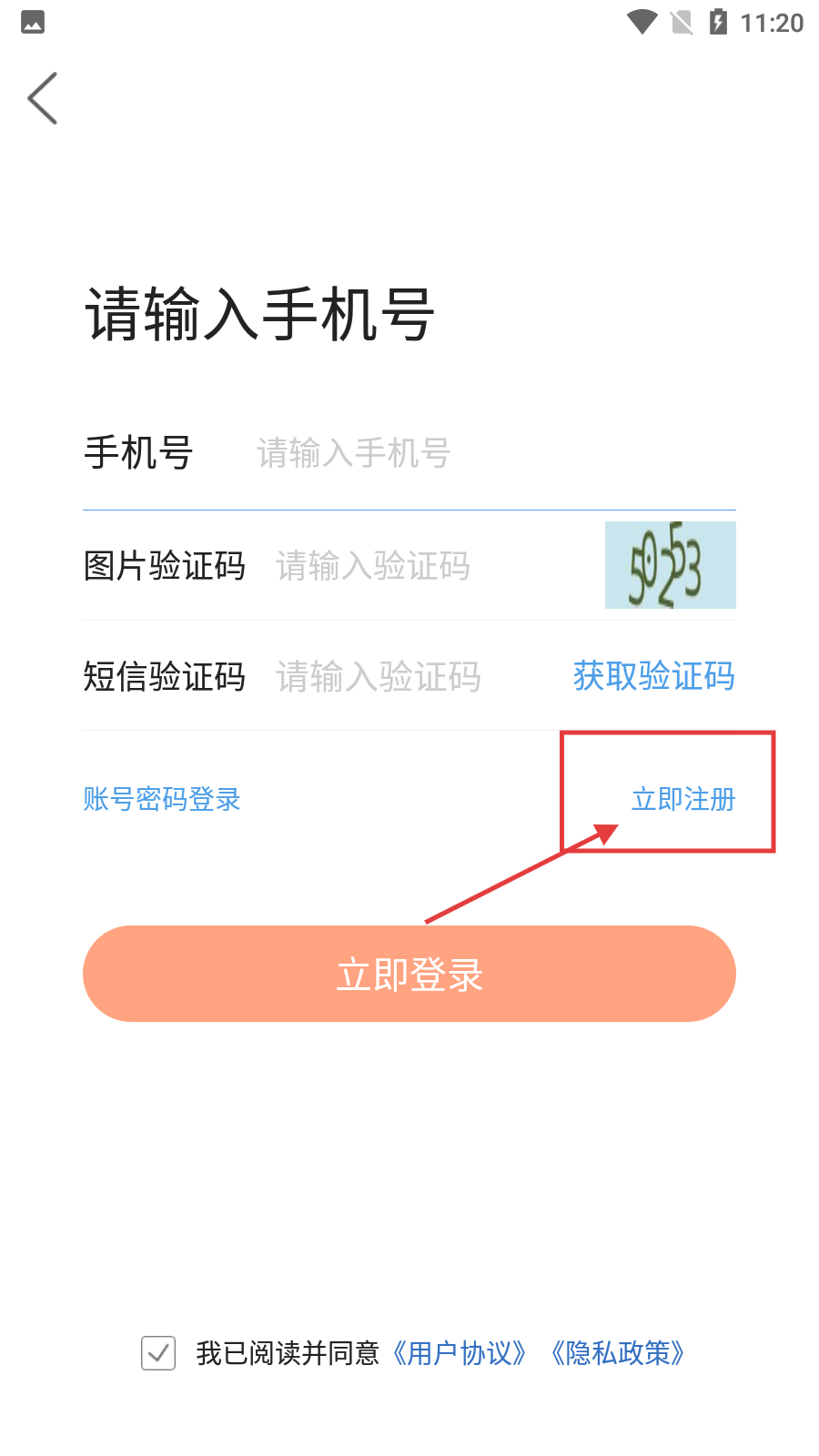Go back using the top-left arrow

click(43, 98)
